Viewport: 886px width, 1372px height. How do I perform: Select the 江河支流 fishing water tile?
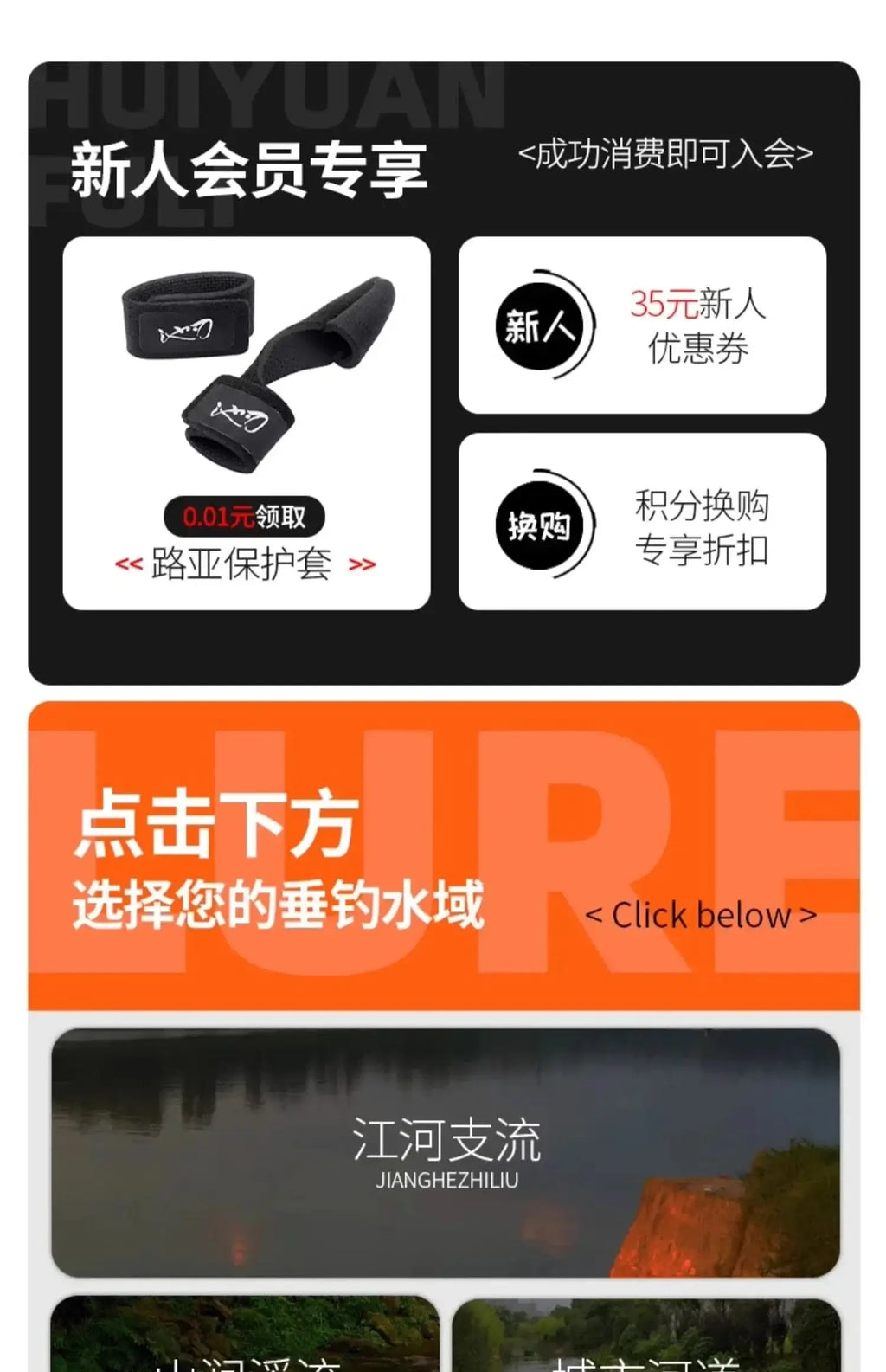[446, 1152]
